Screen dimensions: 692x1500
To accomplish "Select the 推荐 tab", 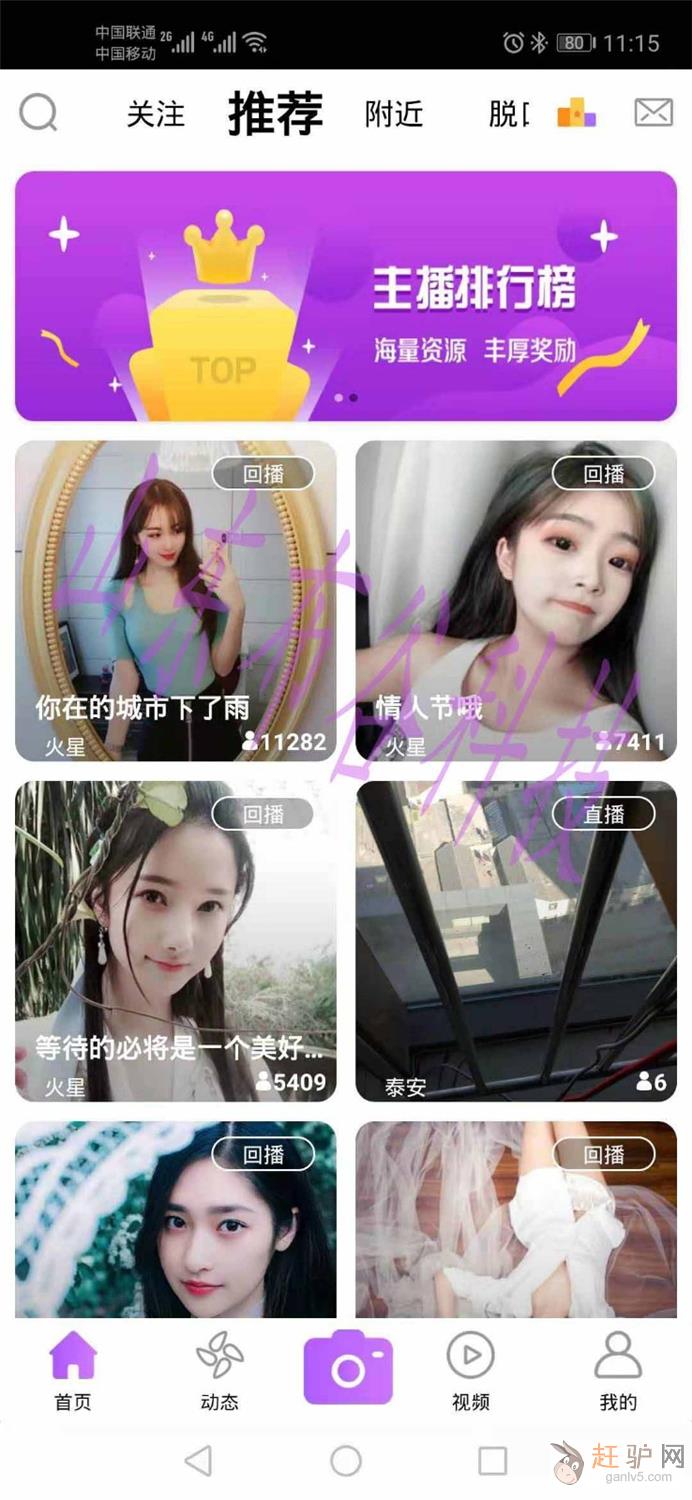I will [275, 114].
